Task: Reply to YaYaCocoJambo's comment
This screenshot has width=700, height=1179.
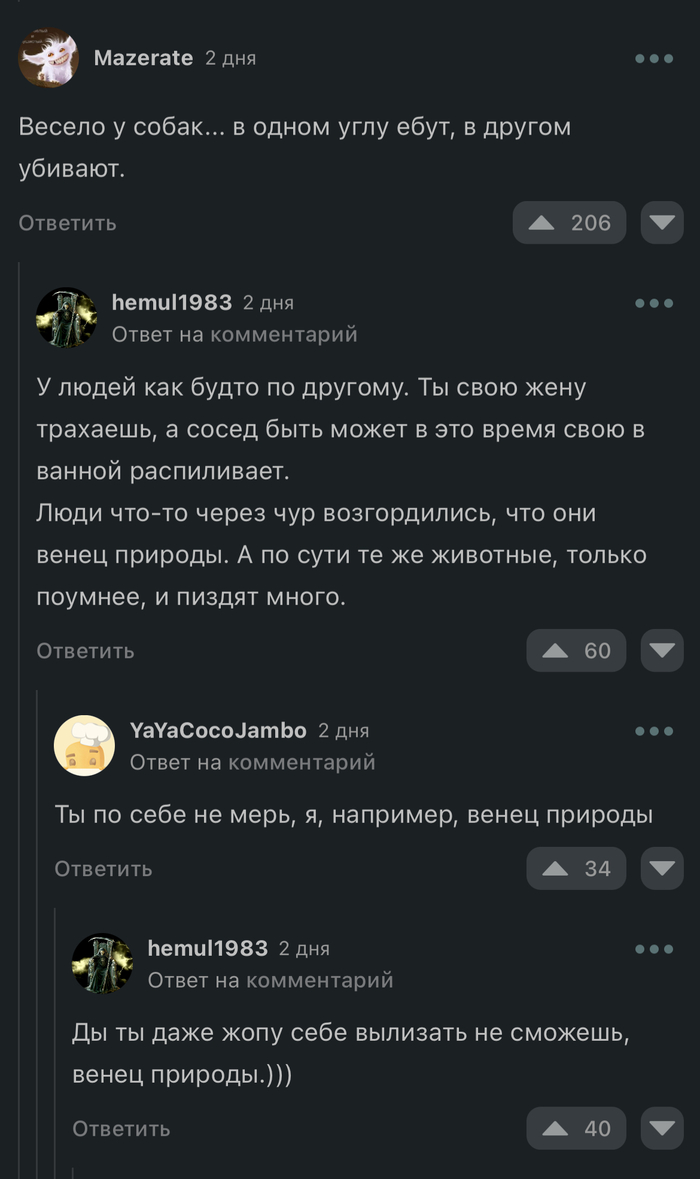Action: [x=103, y=869]
